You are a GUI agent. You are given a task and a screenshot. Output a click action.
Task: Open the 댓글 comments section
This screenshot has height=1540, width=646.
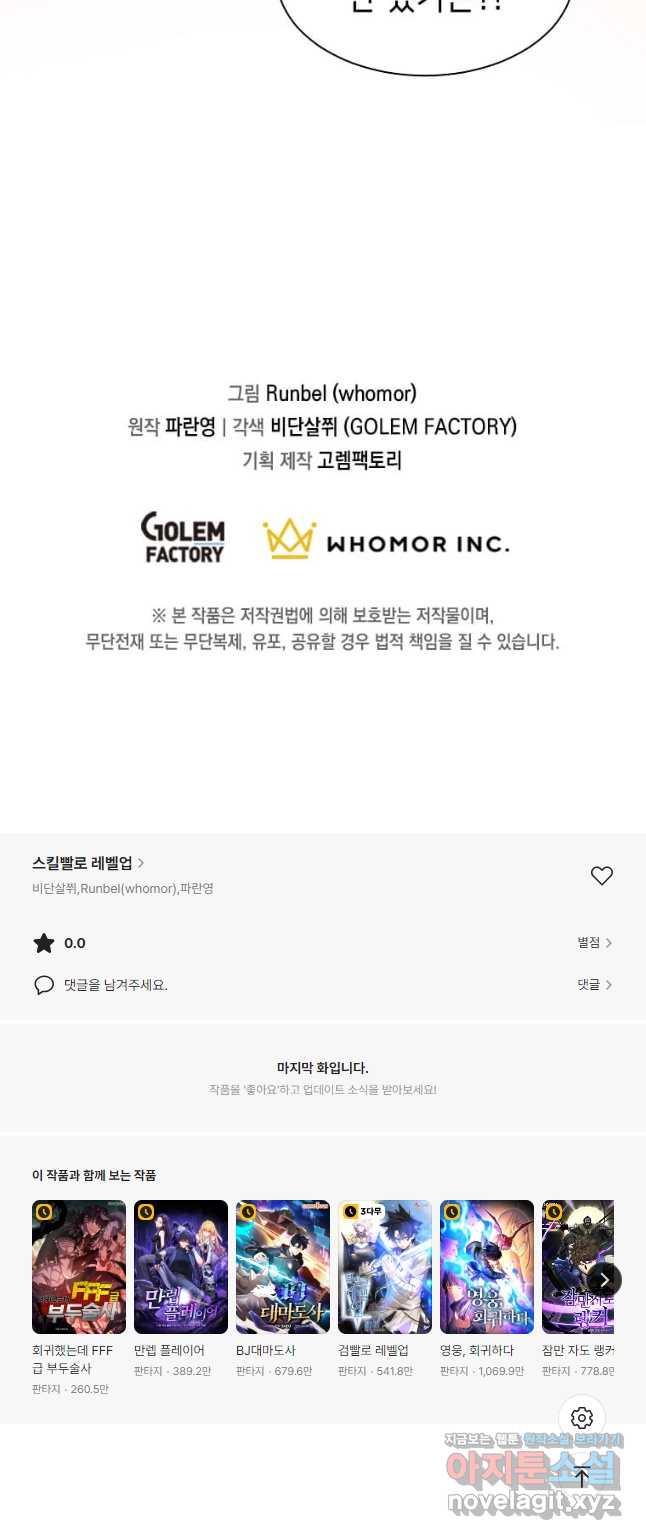click(594, 985)
